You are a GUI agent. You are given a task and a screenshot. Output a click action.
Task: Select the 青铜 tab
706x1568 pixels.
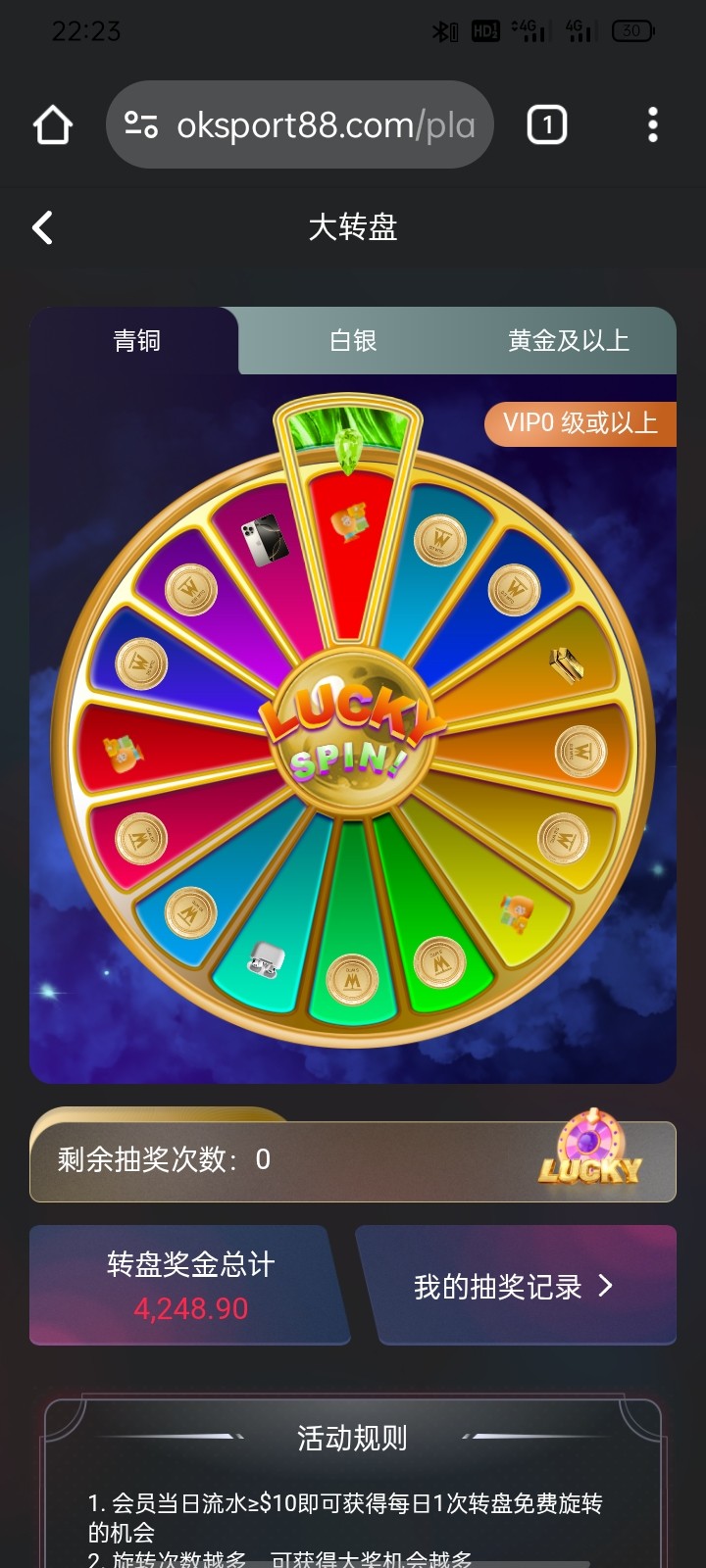pos(136,340)
